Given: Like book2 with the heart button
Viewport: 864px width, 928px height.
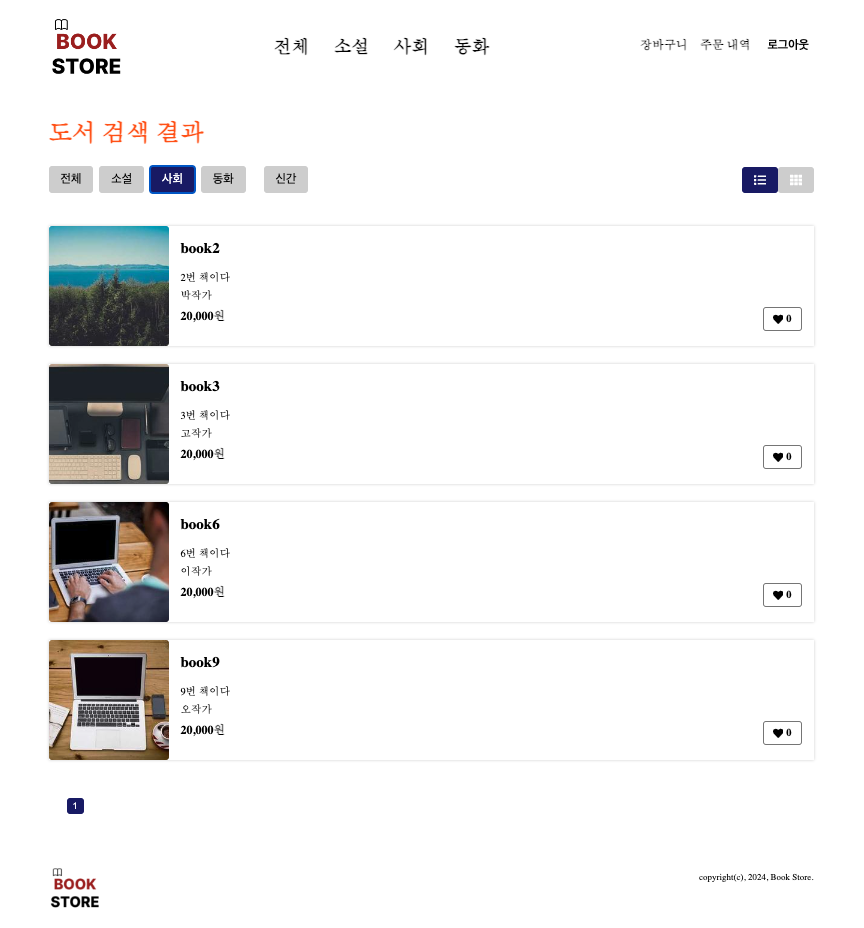Looking at the screenshot, I should [x=782, y=319].
